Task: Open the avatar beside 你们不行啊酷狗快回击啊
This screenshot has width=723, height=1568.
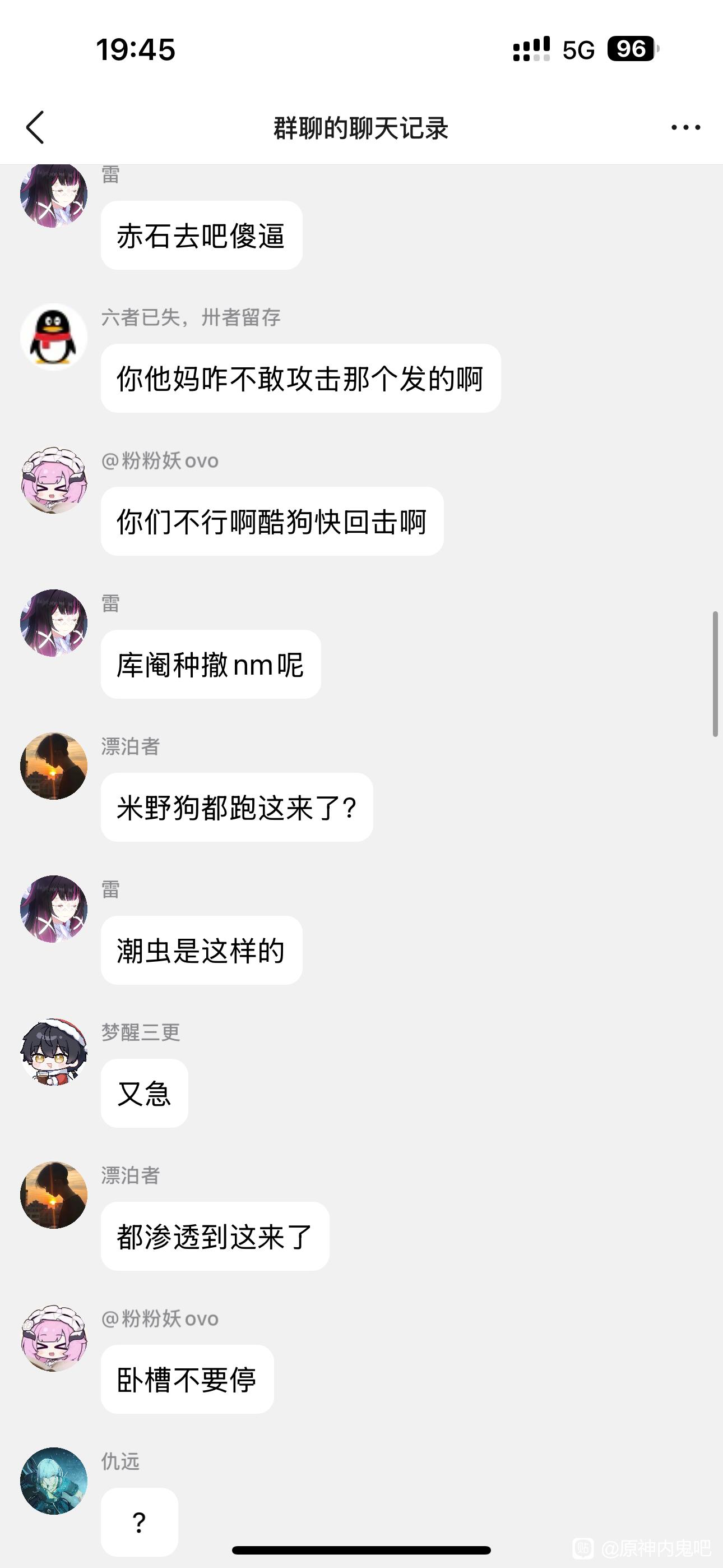Action: click(54, 480)
